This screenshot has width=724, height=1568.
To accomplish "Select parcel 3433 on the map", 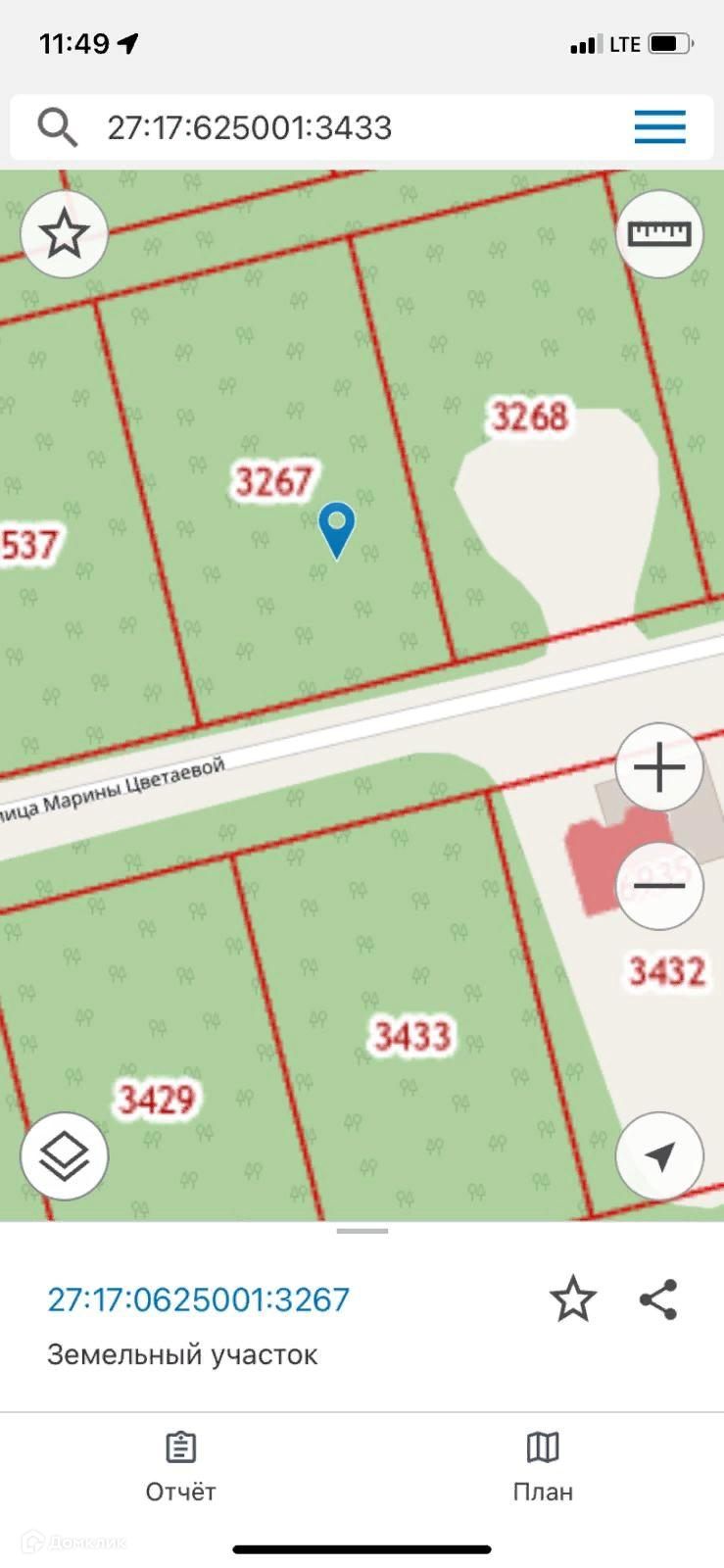I will [411, 1037].
